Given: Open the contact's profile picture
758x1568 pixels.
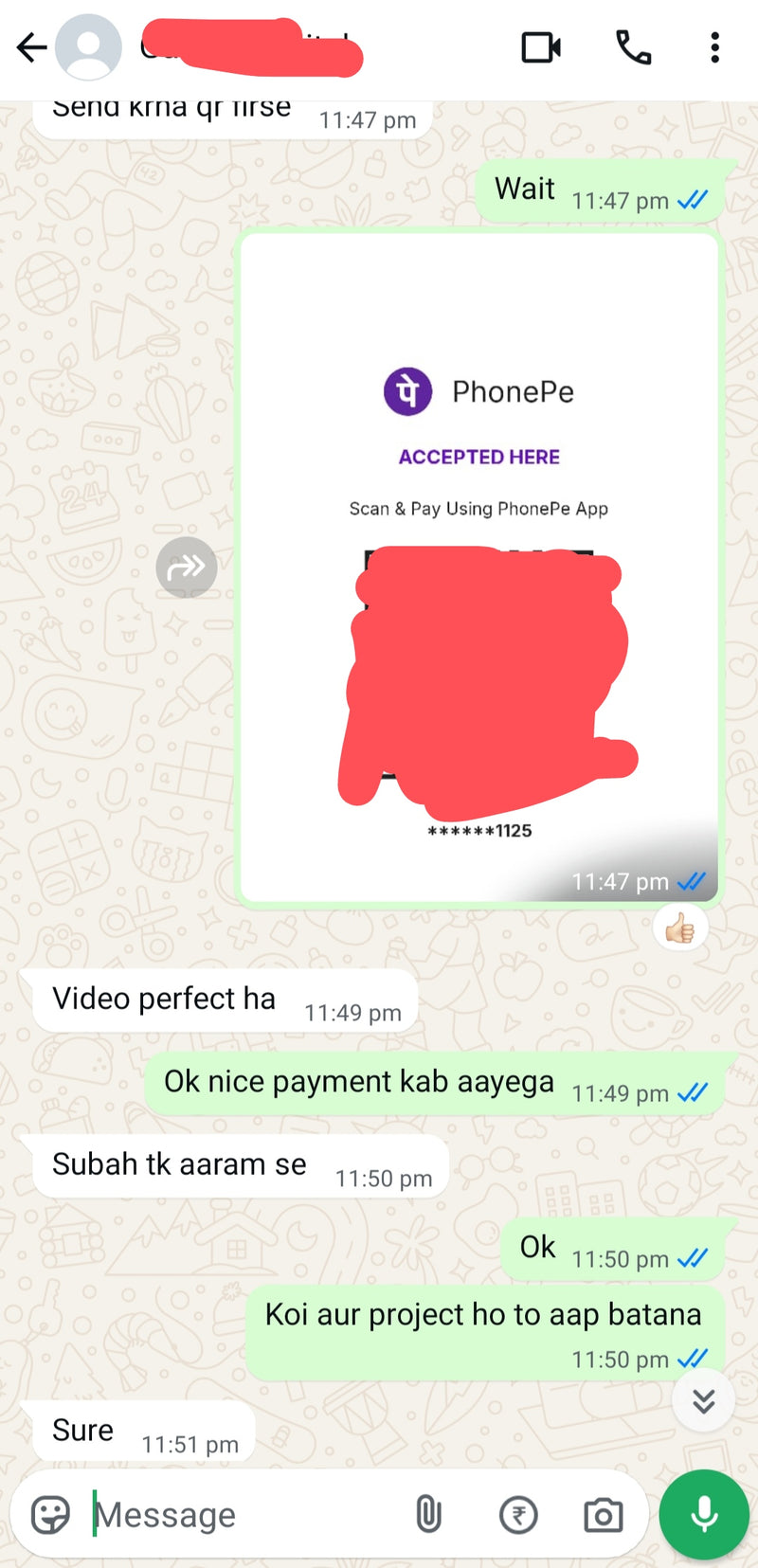Looking at the screenshot, I should tap(88, 47).
